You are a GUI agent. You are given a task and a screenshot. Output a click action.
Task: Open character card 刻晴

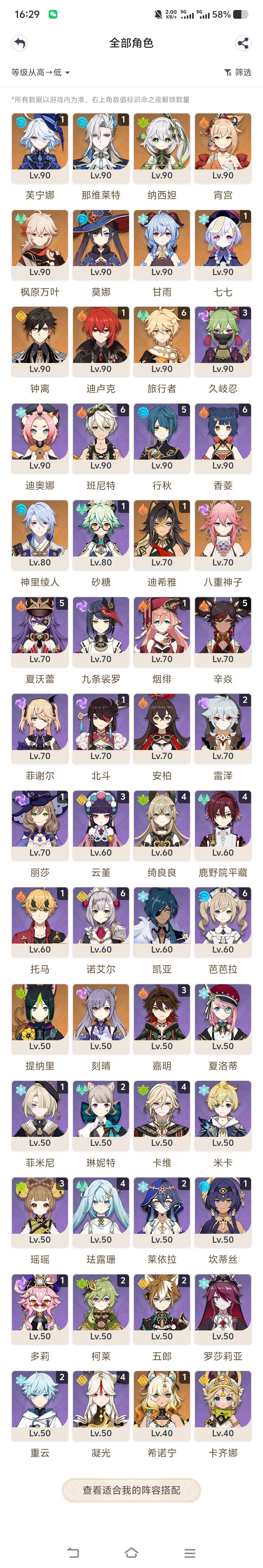click(101, 1028)
